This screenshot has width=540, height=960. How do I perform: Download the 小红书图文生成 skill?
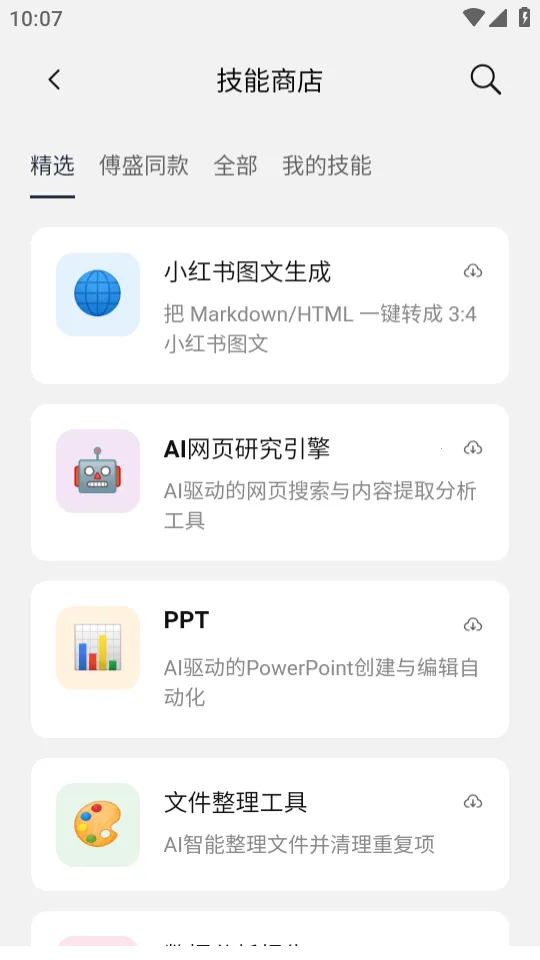pyautogui.click(x=473, y=271)
